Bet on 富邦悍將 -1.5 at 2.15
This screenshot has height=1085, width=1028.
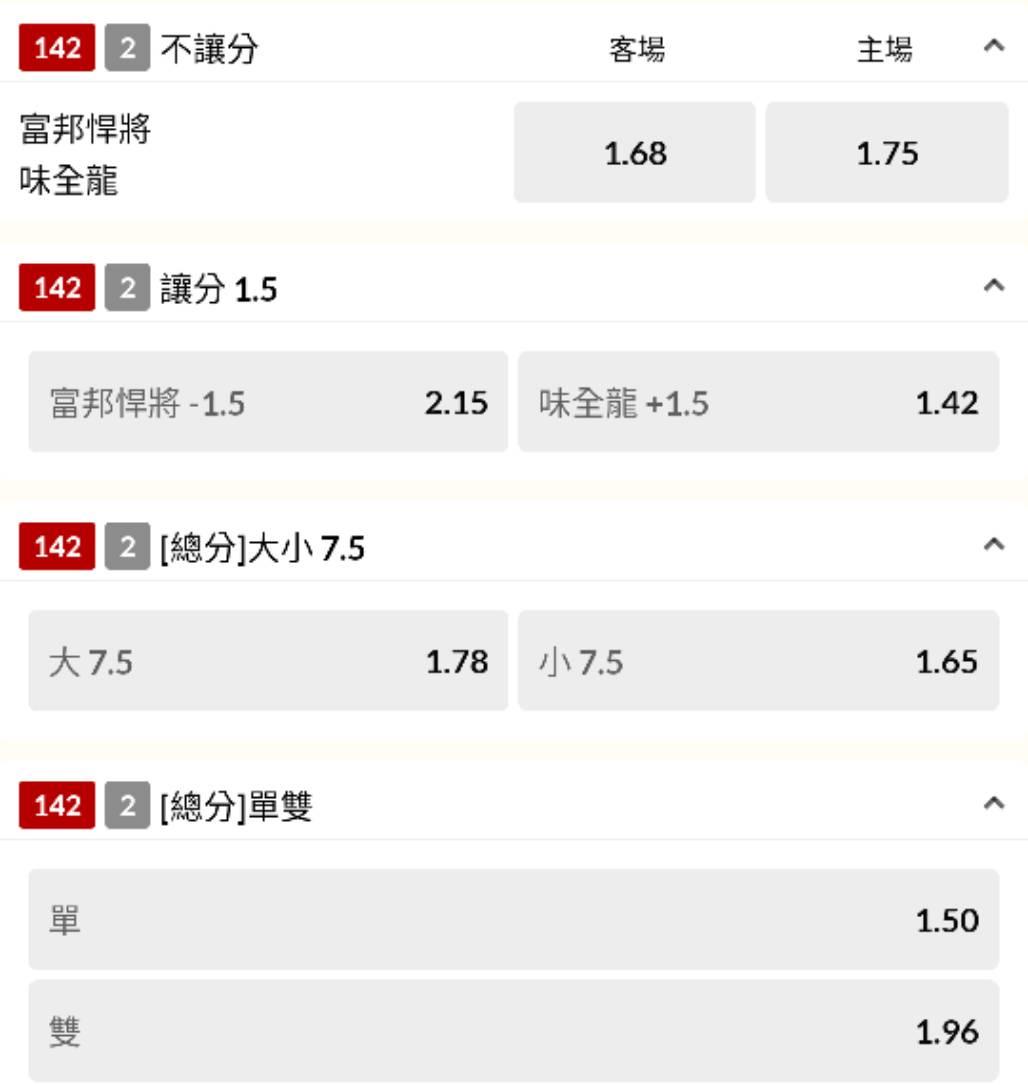268,402
